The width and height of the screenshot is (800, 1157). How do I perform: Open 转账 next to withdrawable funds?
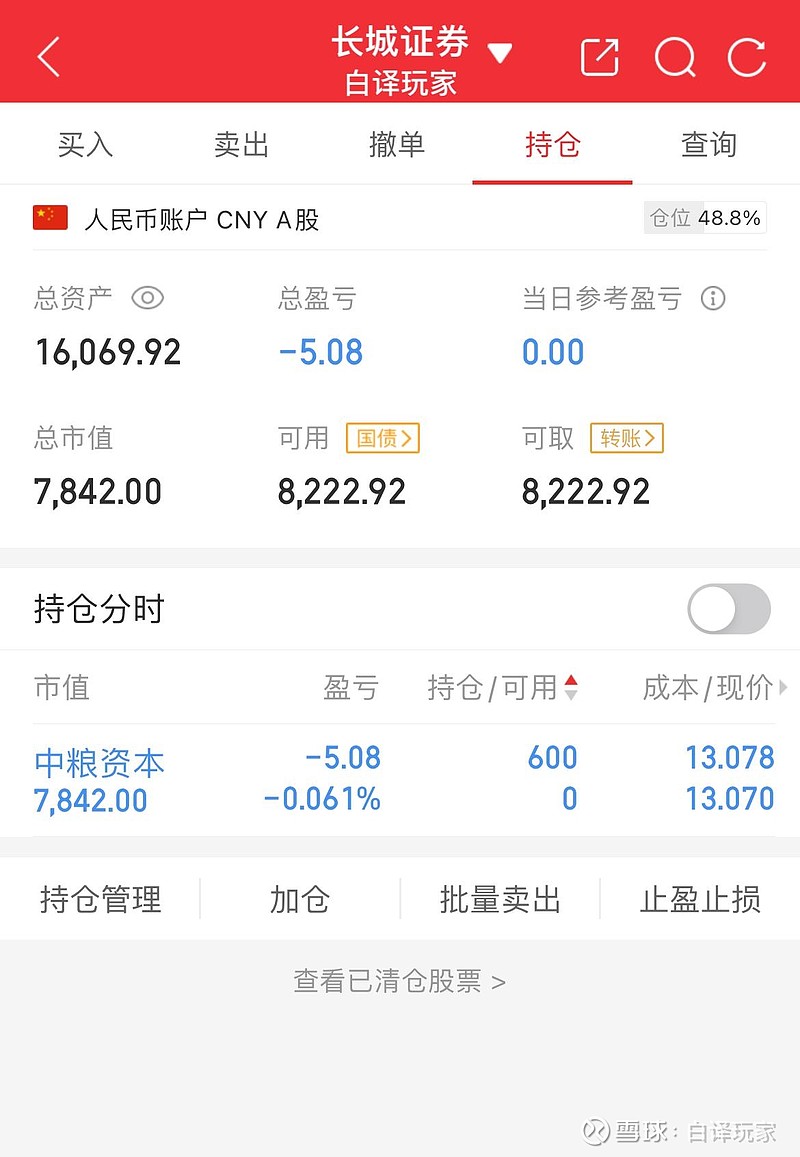[x=626, y=438]
